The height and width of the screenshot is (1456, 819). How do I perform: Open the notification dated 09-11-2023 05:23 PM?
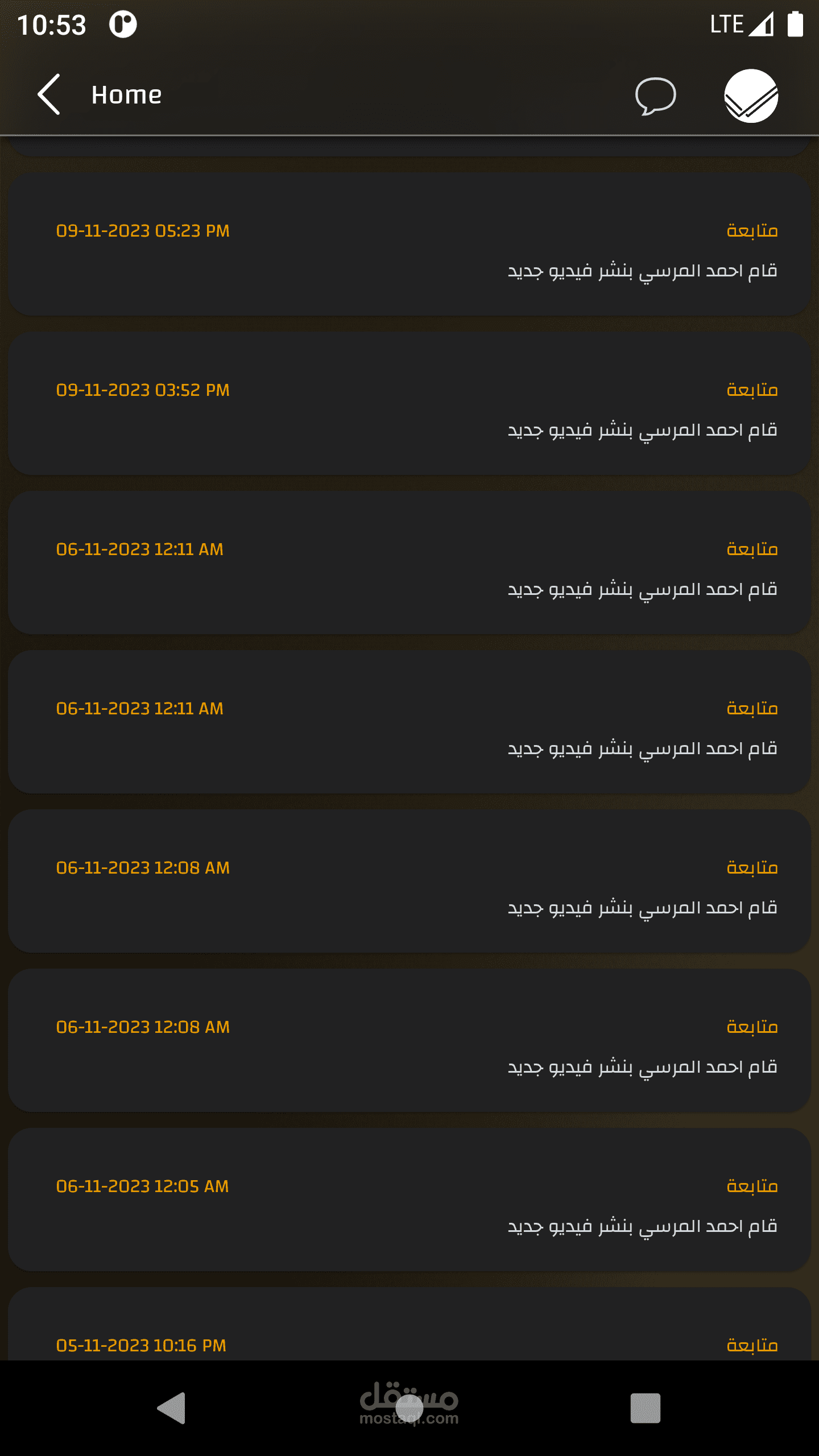click(409, 245)
